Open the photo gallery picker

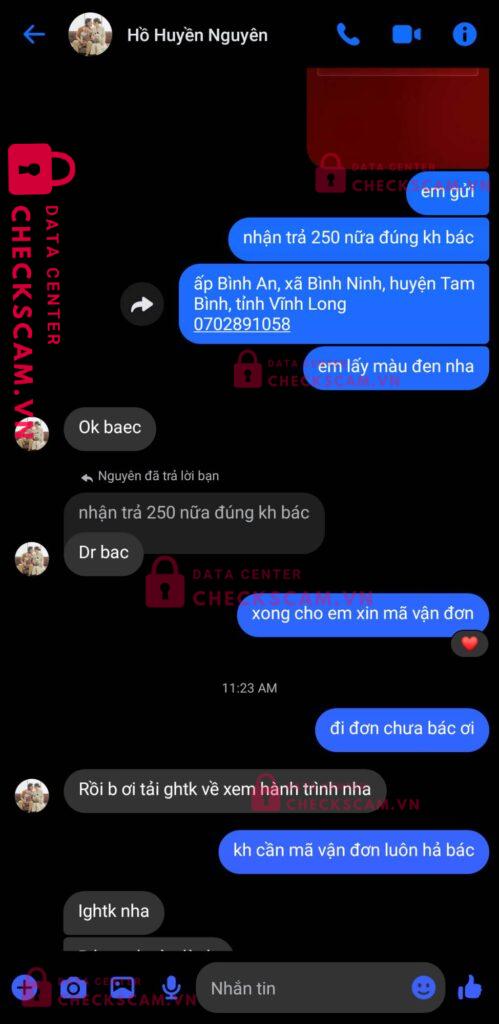122,987
